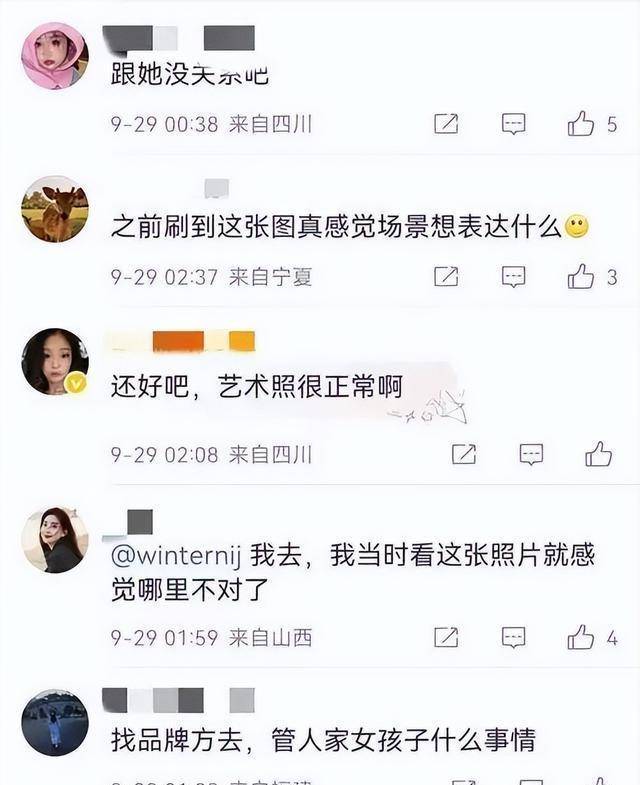Reply to the 艺术照很正常啊 comment

[531, 454]
